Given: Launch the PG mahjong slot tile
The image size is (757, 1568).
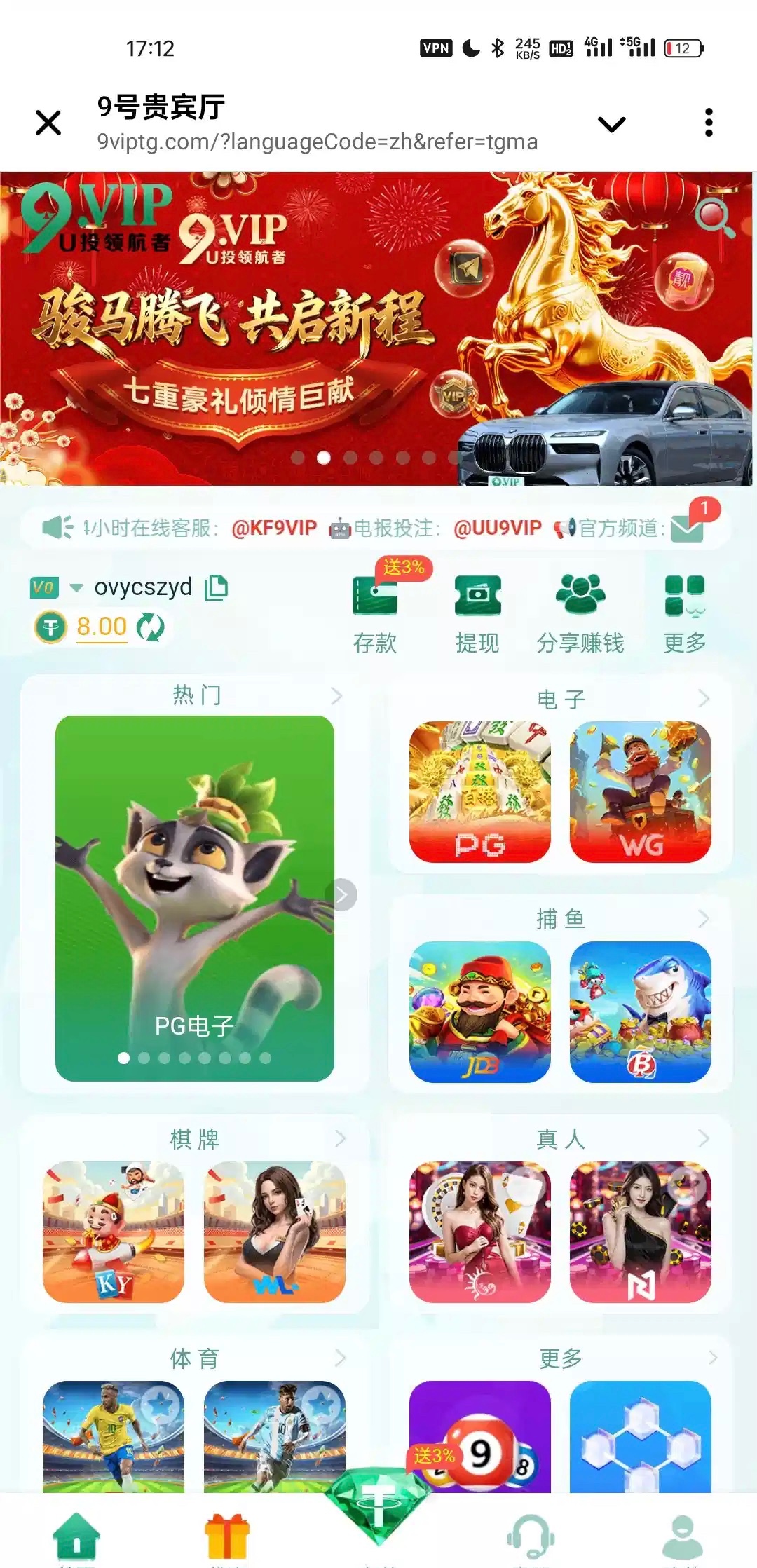Looking at the screenshot, I should pyautogui.click(x=479, y=792).
